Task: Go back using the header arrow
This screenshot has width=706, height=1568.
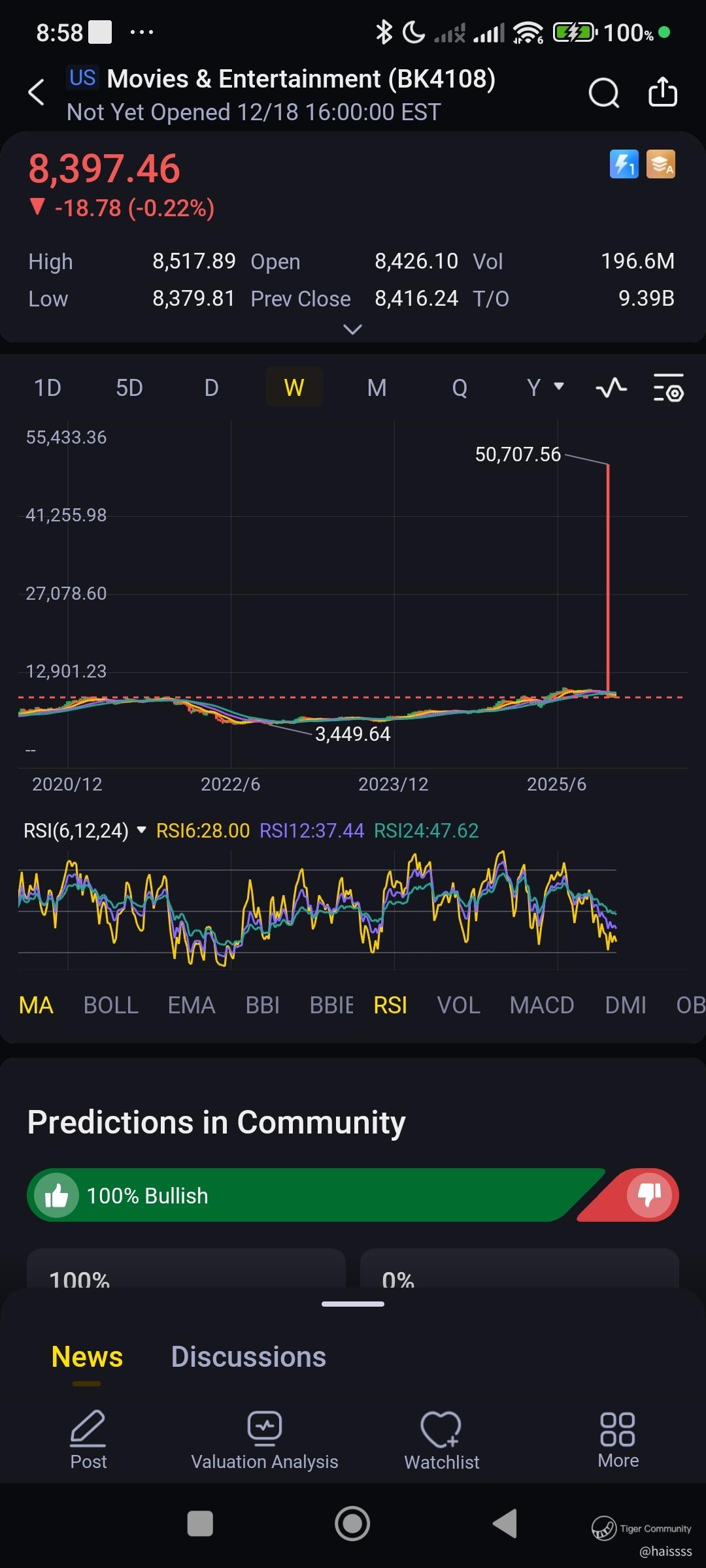Action: click(x=37, y=92)
